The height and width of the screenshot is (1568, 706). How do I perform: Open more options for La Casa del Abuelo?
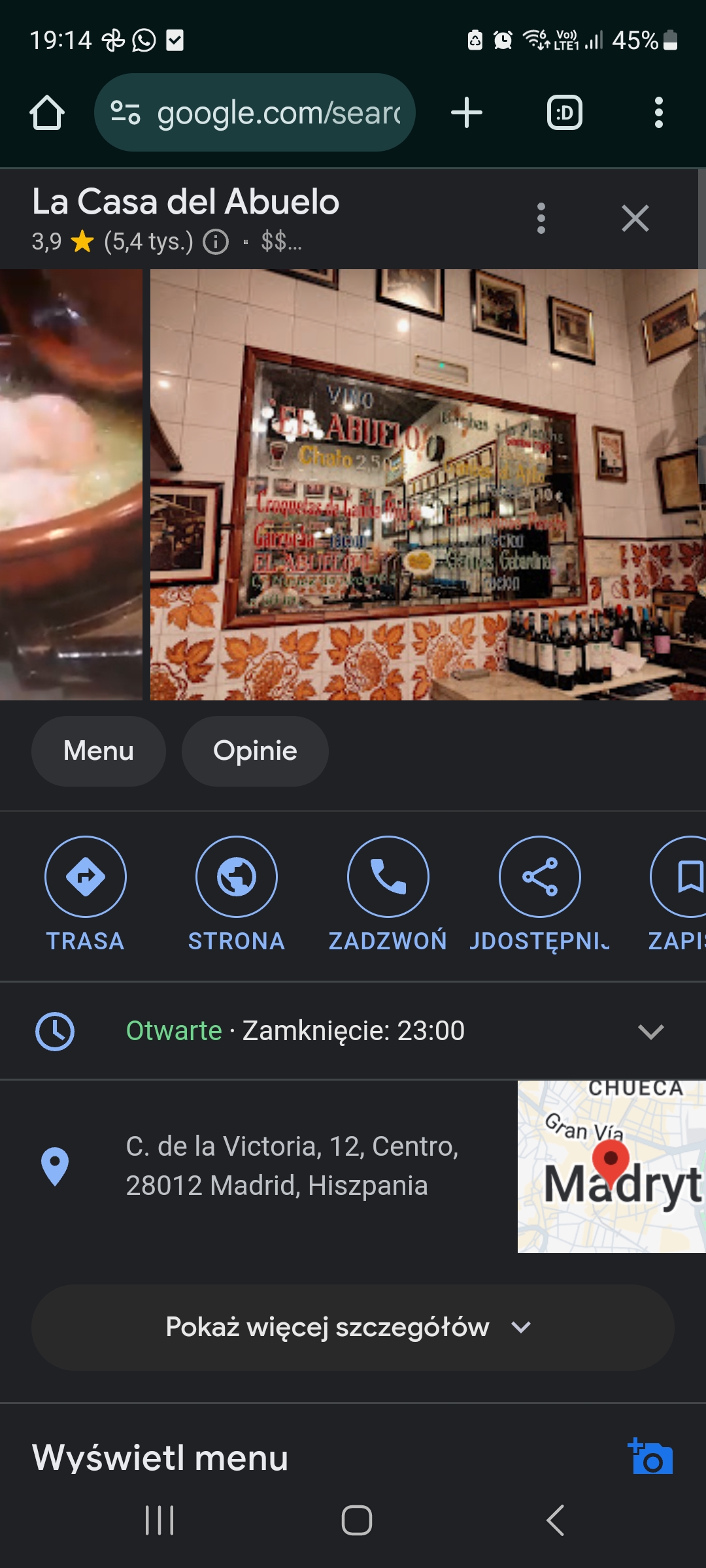click(x=541, y=218)
